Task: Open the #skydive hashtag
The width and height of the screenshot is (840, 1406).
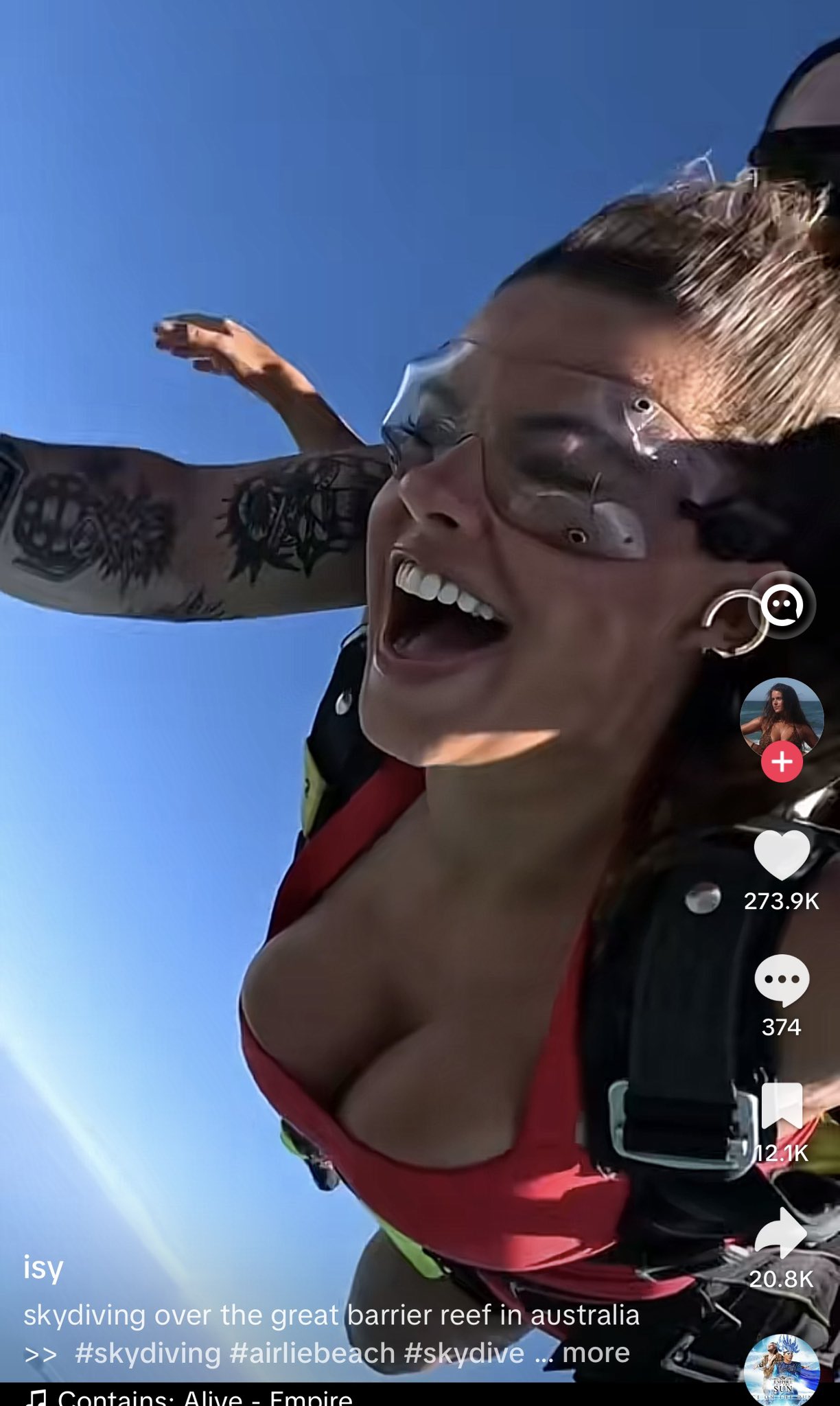Action: 464,1353
